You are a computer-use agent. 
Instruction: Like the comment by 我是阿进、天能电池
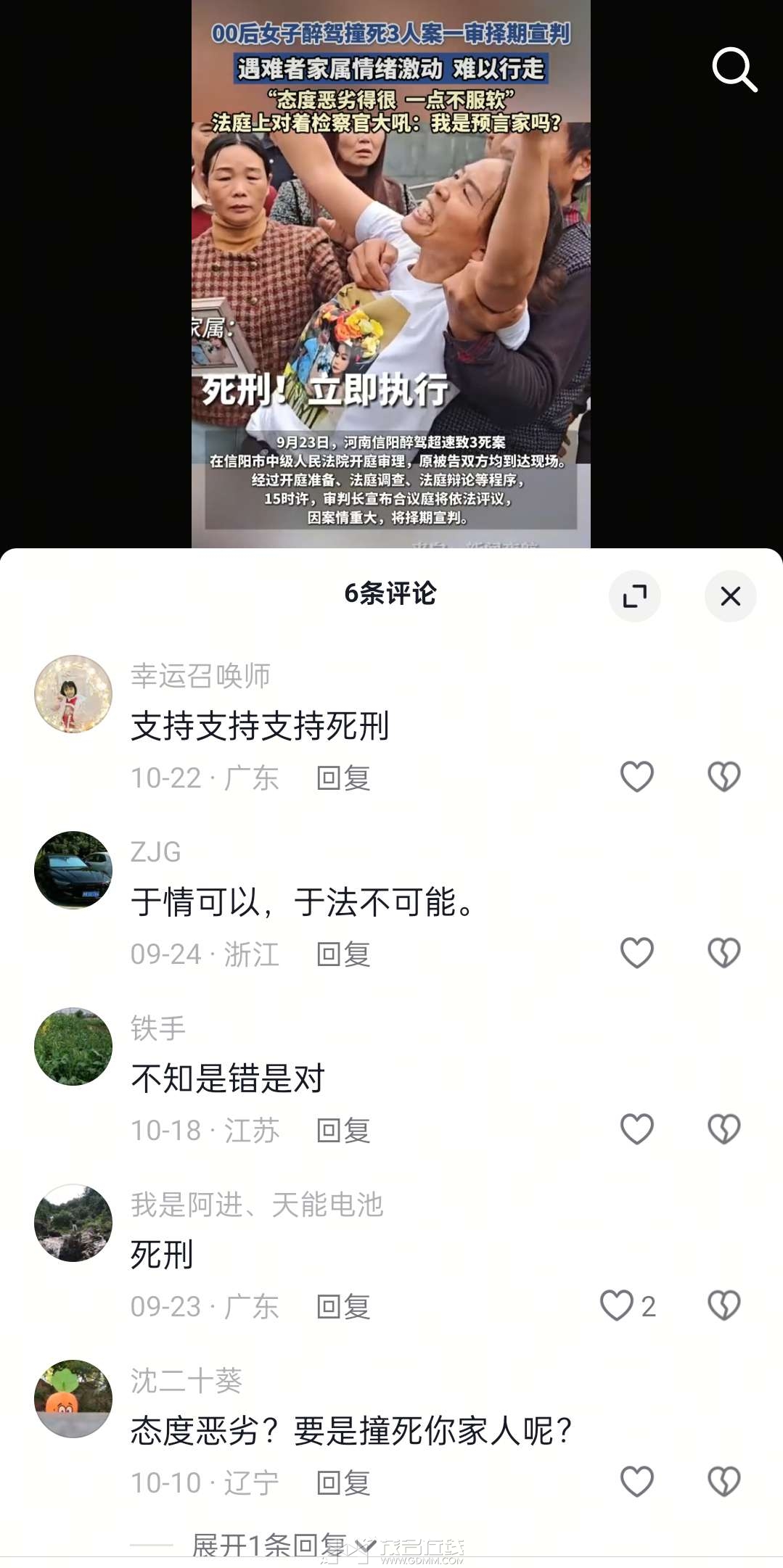617,1305
